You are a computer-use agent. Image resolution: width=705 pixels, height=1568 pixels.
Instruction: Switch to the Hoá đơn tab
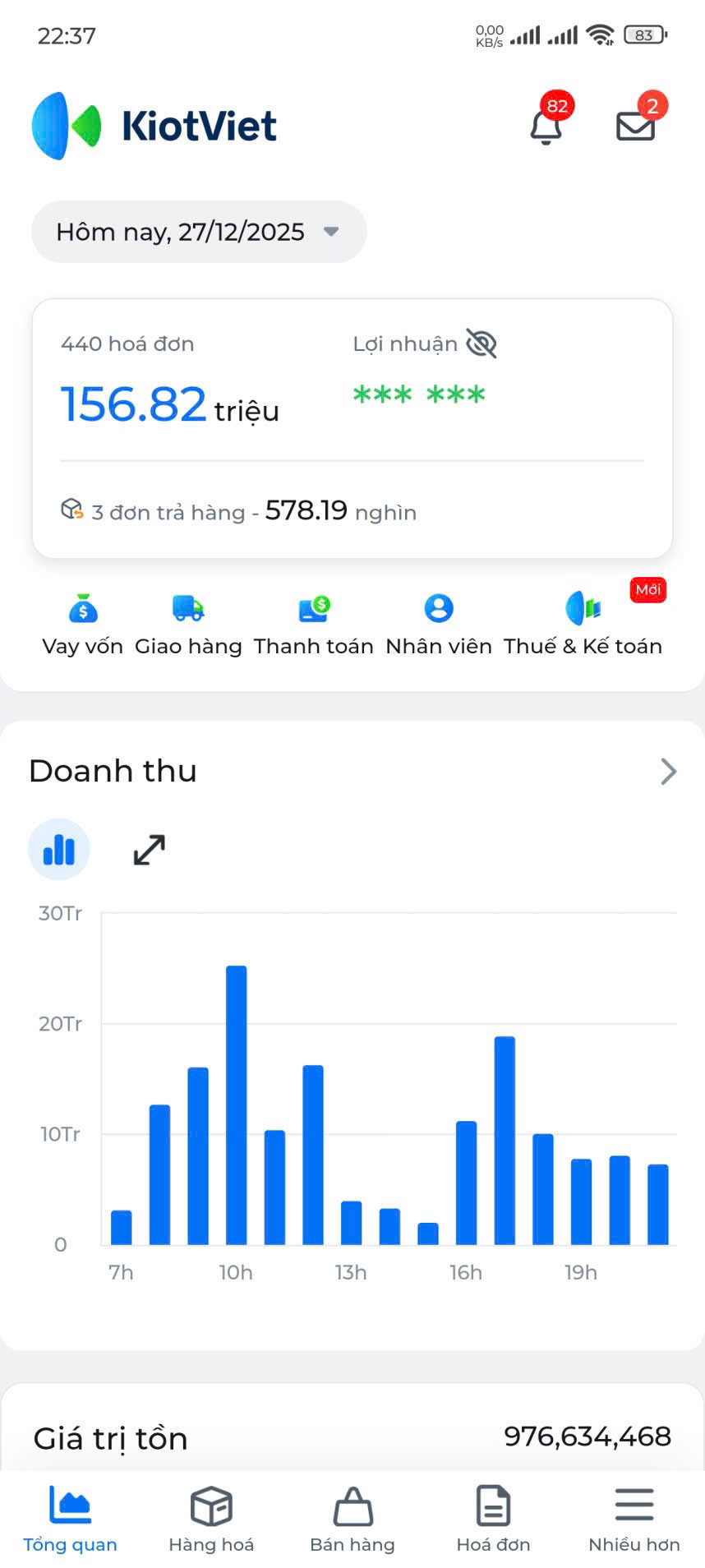493,1520
